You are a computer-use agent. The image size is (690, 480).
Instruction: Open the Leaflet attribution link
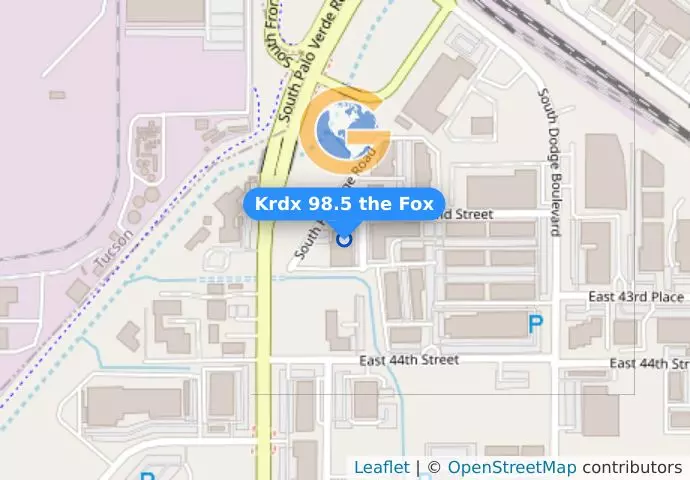tap(381, 467)
